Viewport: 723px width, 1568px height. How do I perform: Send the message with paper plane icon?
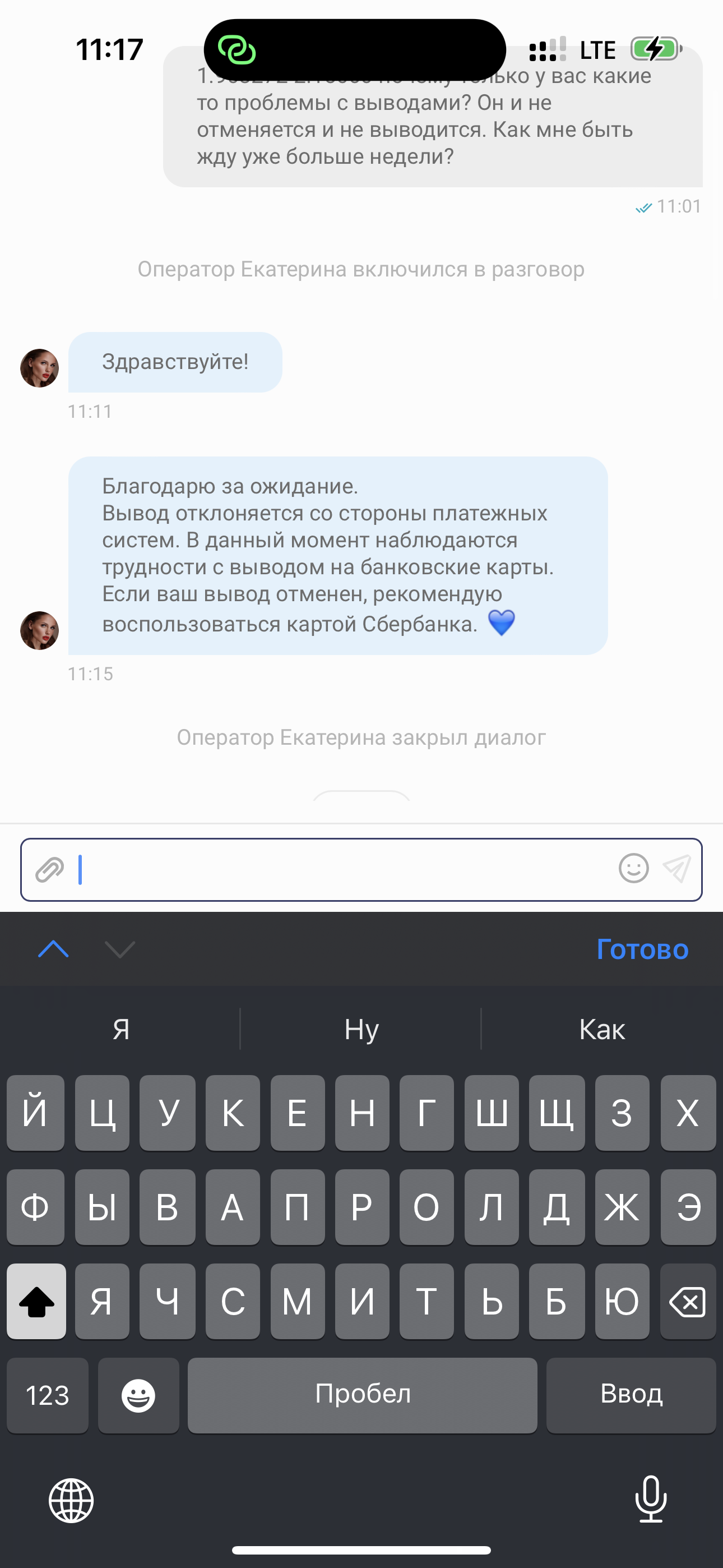coord(676,869)
